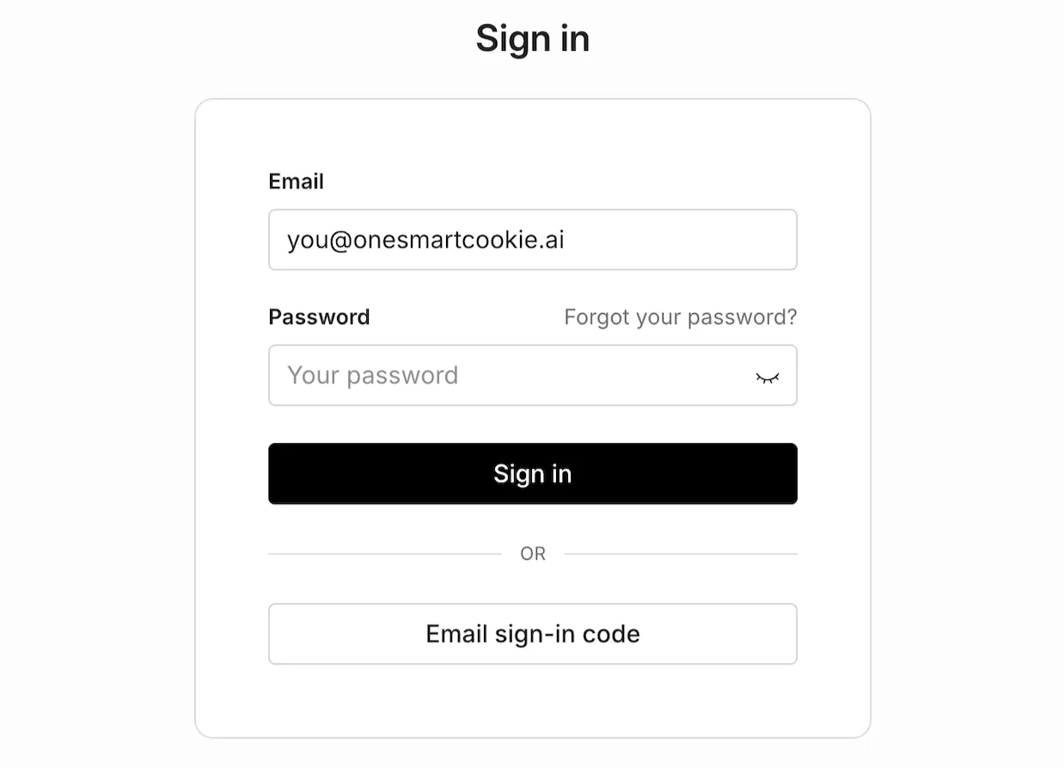Screen dimensions: 1064x768
Task: Choose Email sign-in code option
Action: tap(532, 634)
